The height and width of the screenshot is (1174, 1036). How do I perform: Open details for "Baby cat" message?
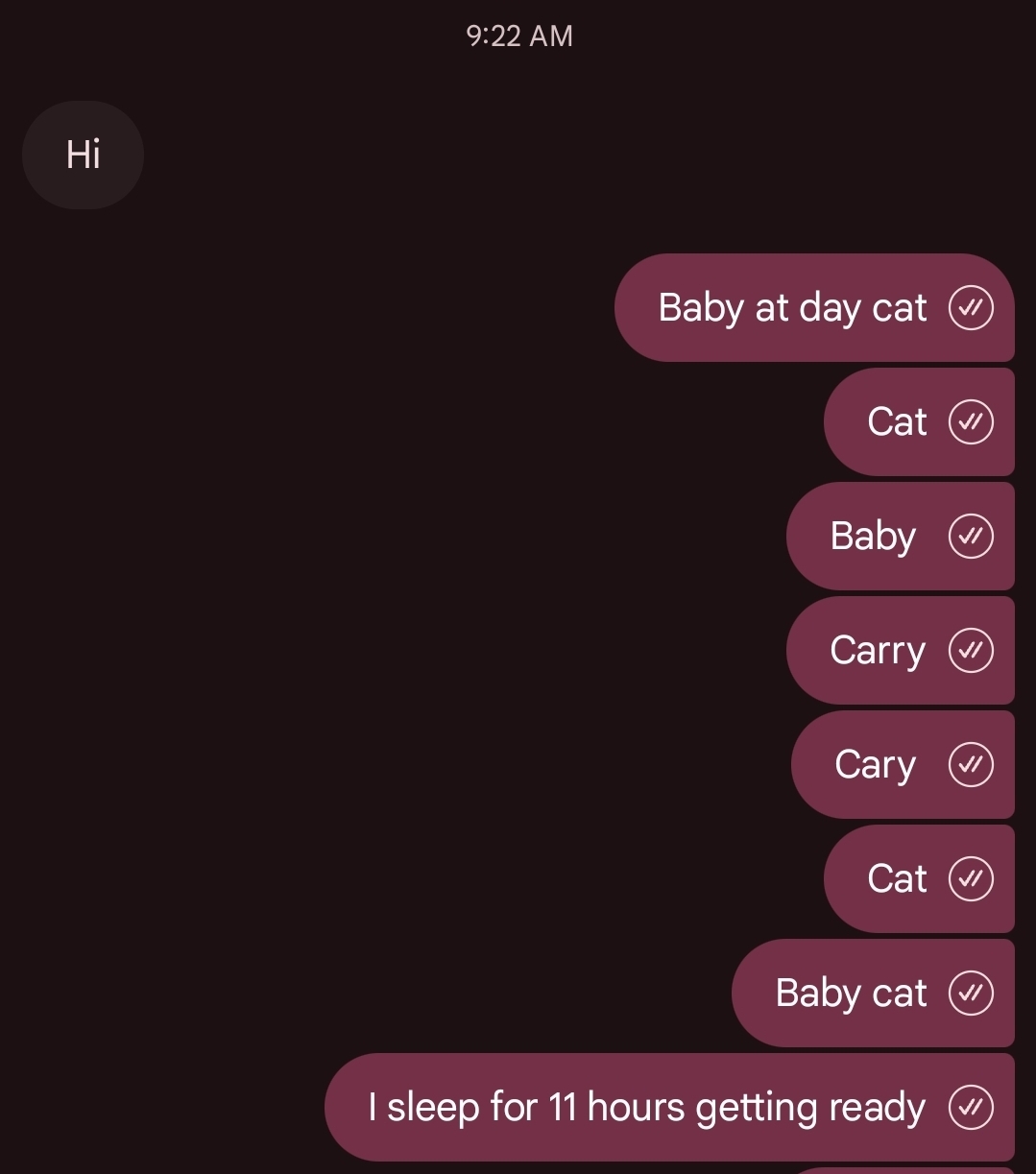point(851,994)
